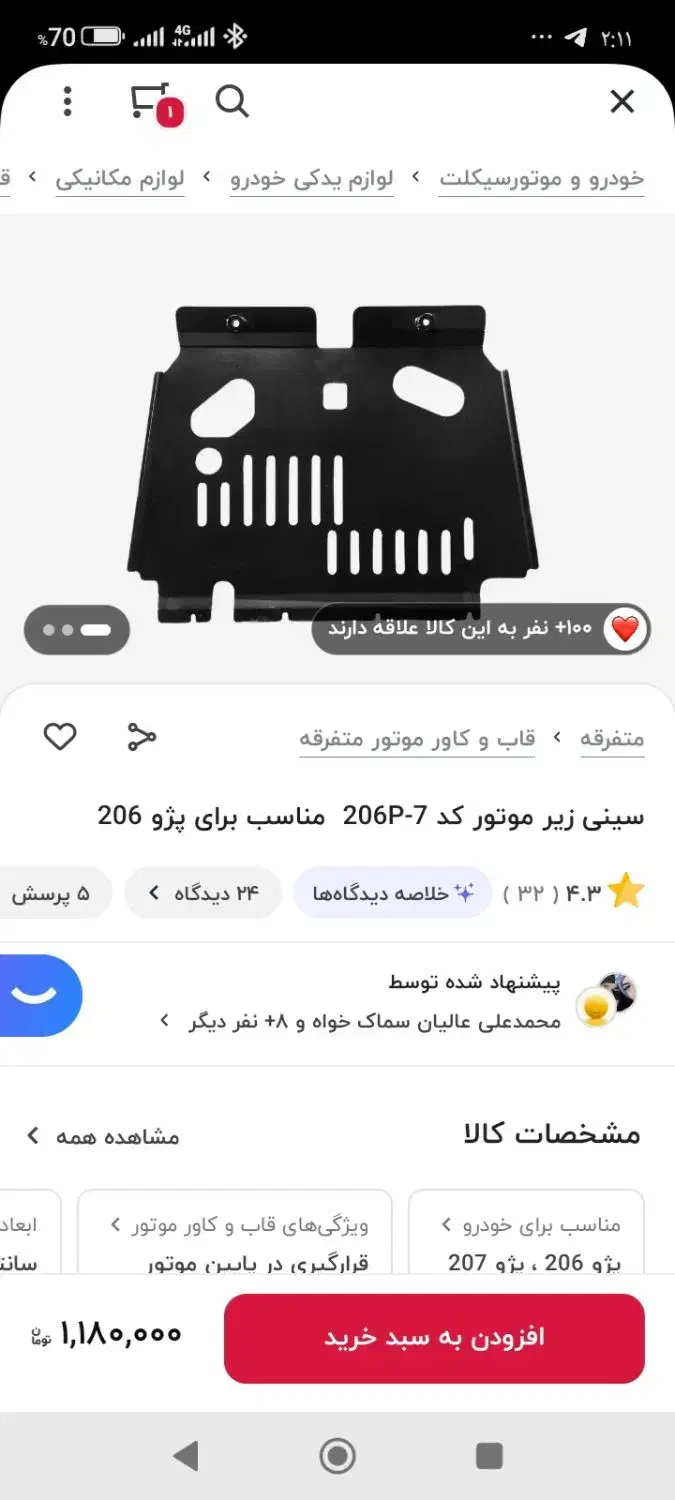Open the خلاصه دیدگاه‌ها chip

click(x=392, y=893)
